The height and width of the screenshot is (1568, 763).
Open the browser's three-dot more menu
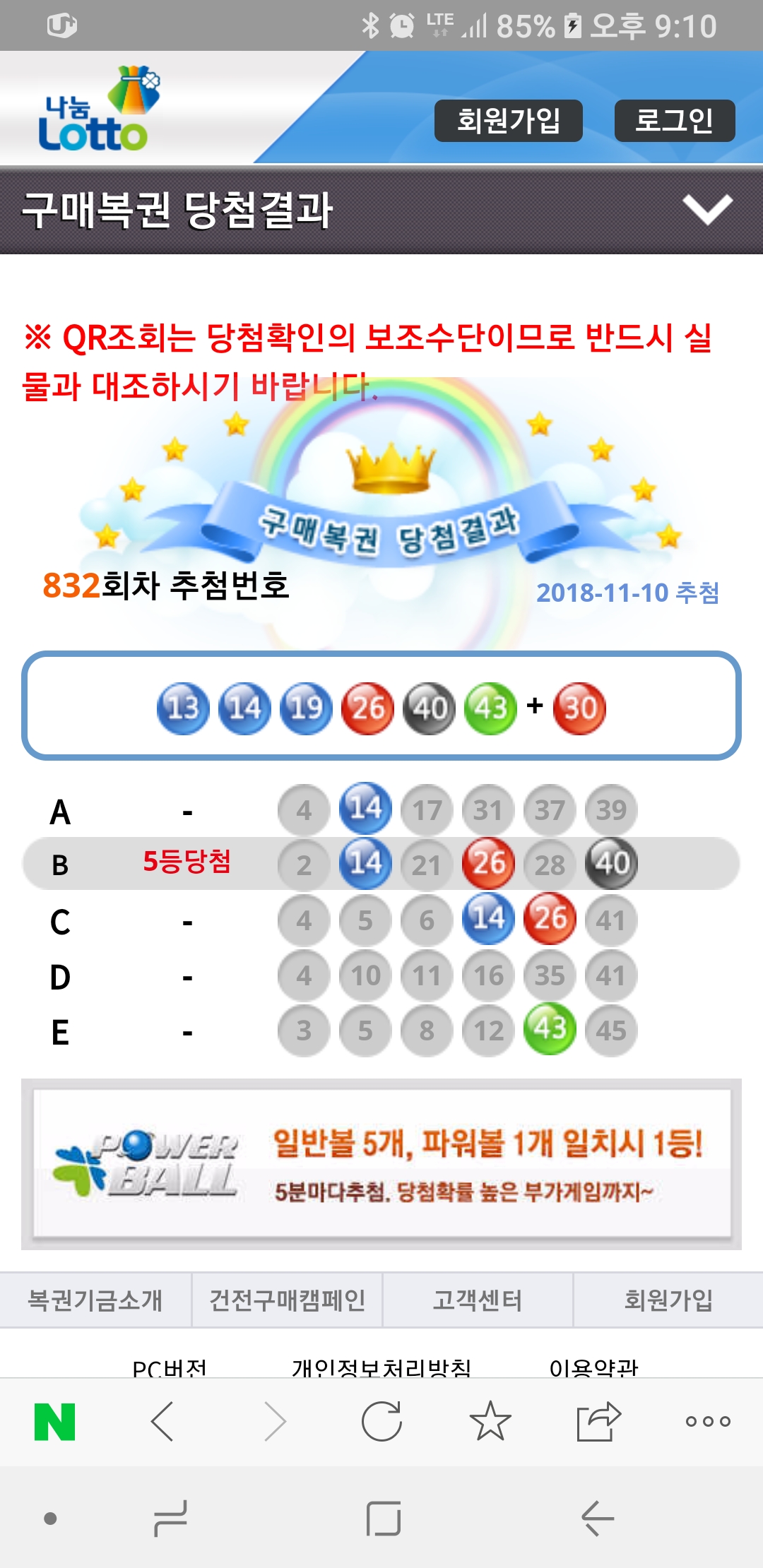pyautogui.click(x=707, y=1421)
